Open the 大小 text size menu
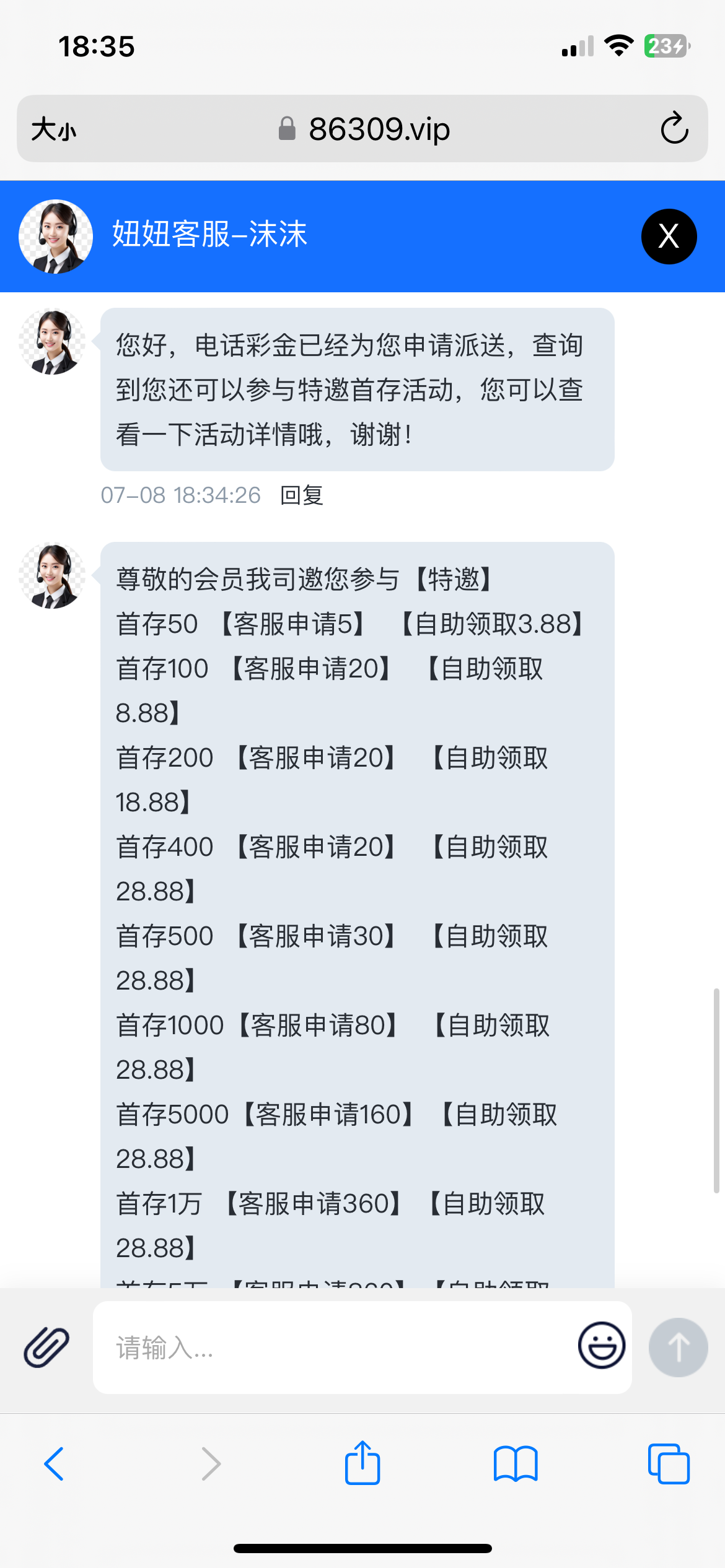 pos(54,129)
